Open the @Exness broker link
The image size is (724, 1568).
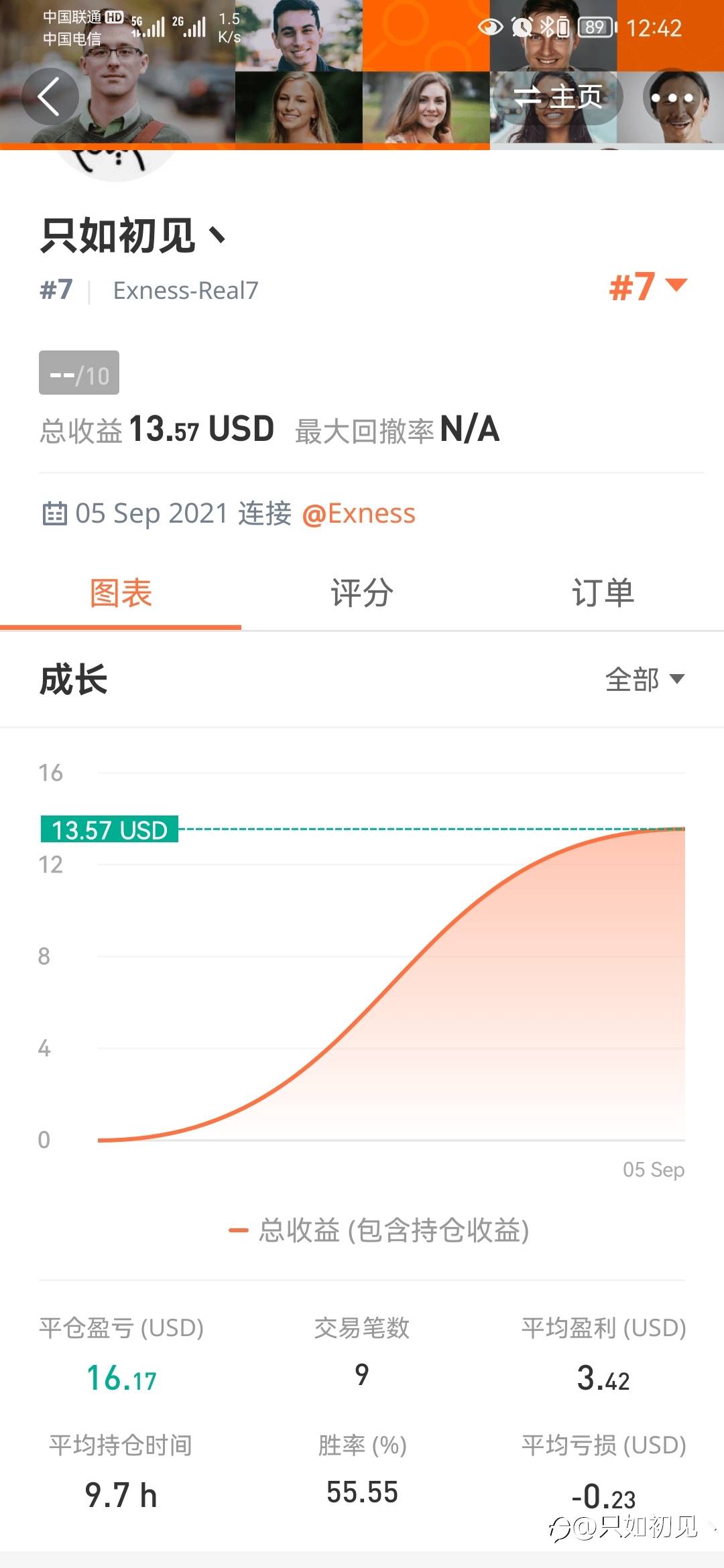pos(359,513)
